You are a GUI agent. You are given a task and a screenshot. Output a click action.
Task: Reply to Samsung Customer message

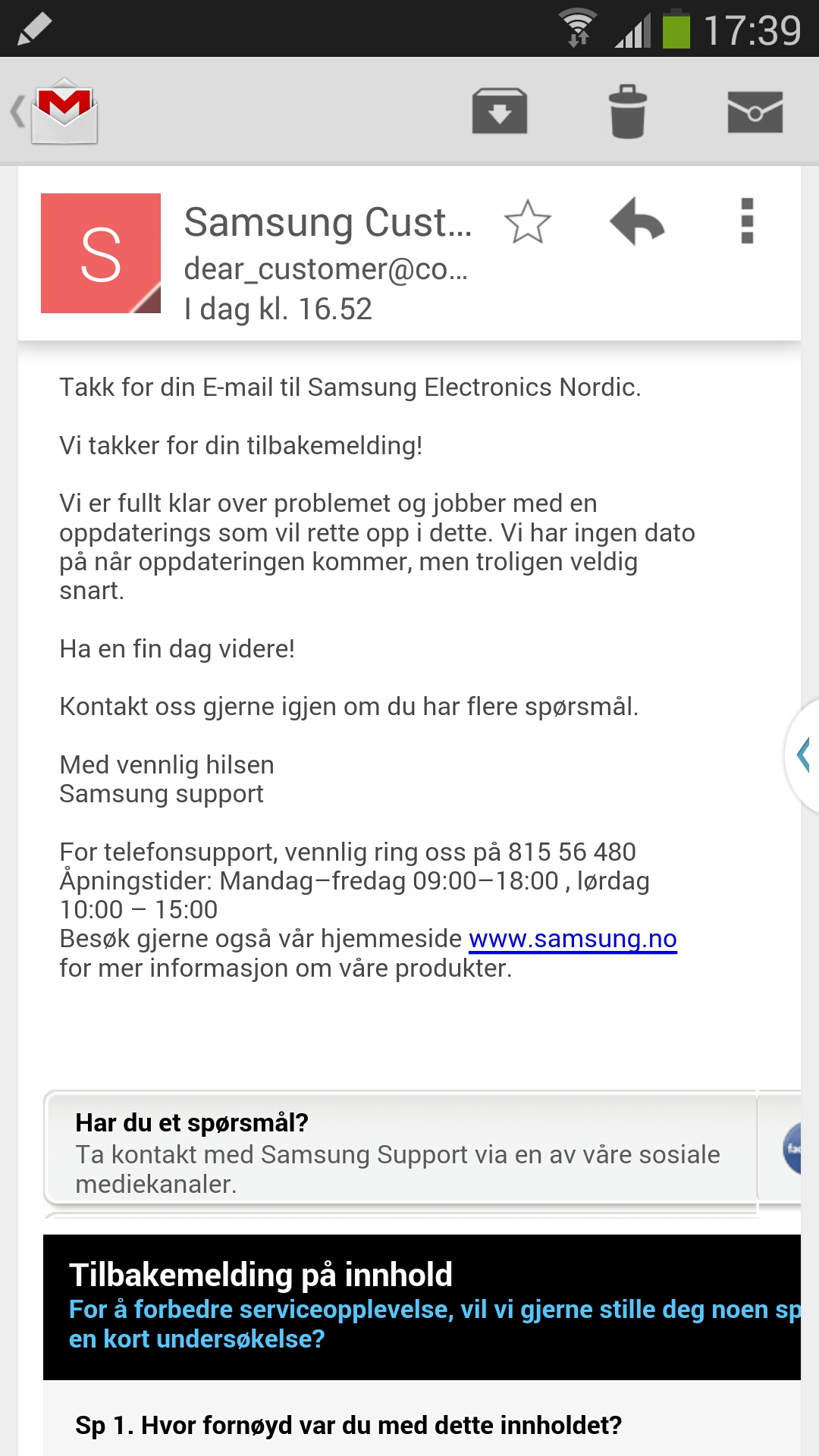[x=637, y=222]
